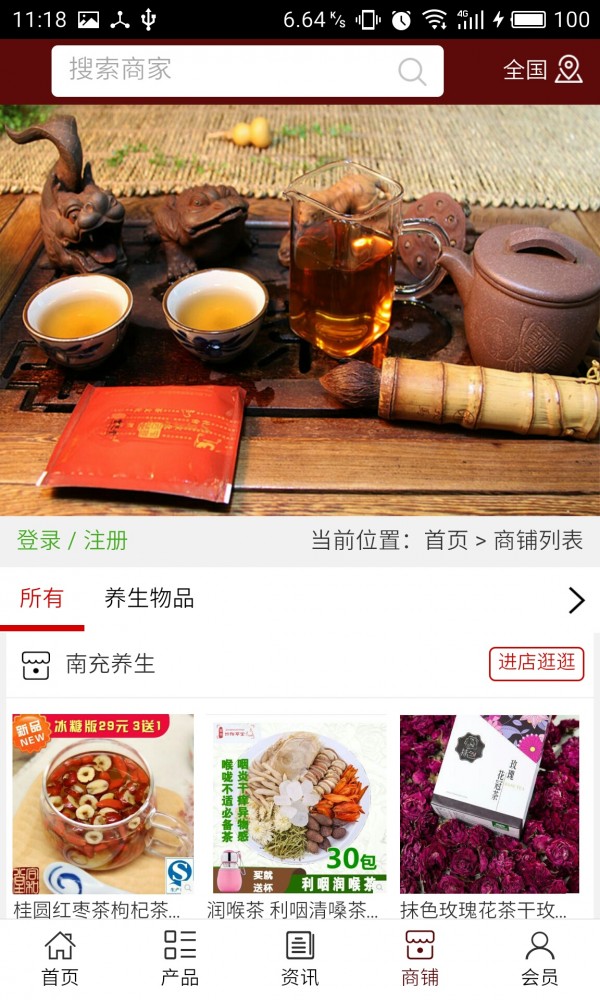Viewport: 600px width, 1000px height.
Task: Open the 南充养生 shop row
Action: [x=110, y=664]
